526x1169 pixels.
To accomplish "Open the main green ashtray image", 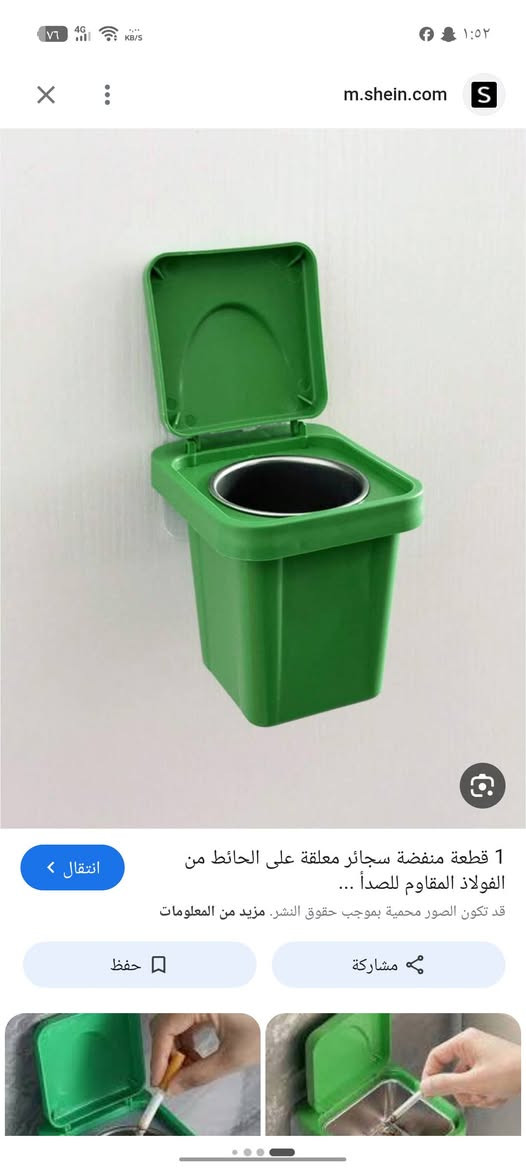I will coord(263,478).
